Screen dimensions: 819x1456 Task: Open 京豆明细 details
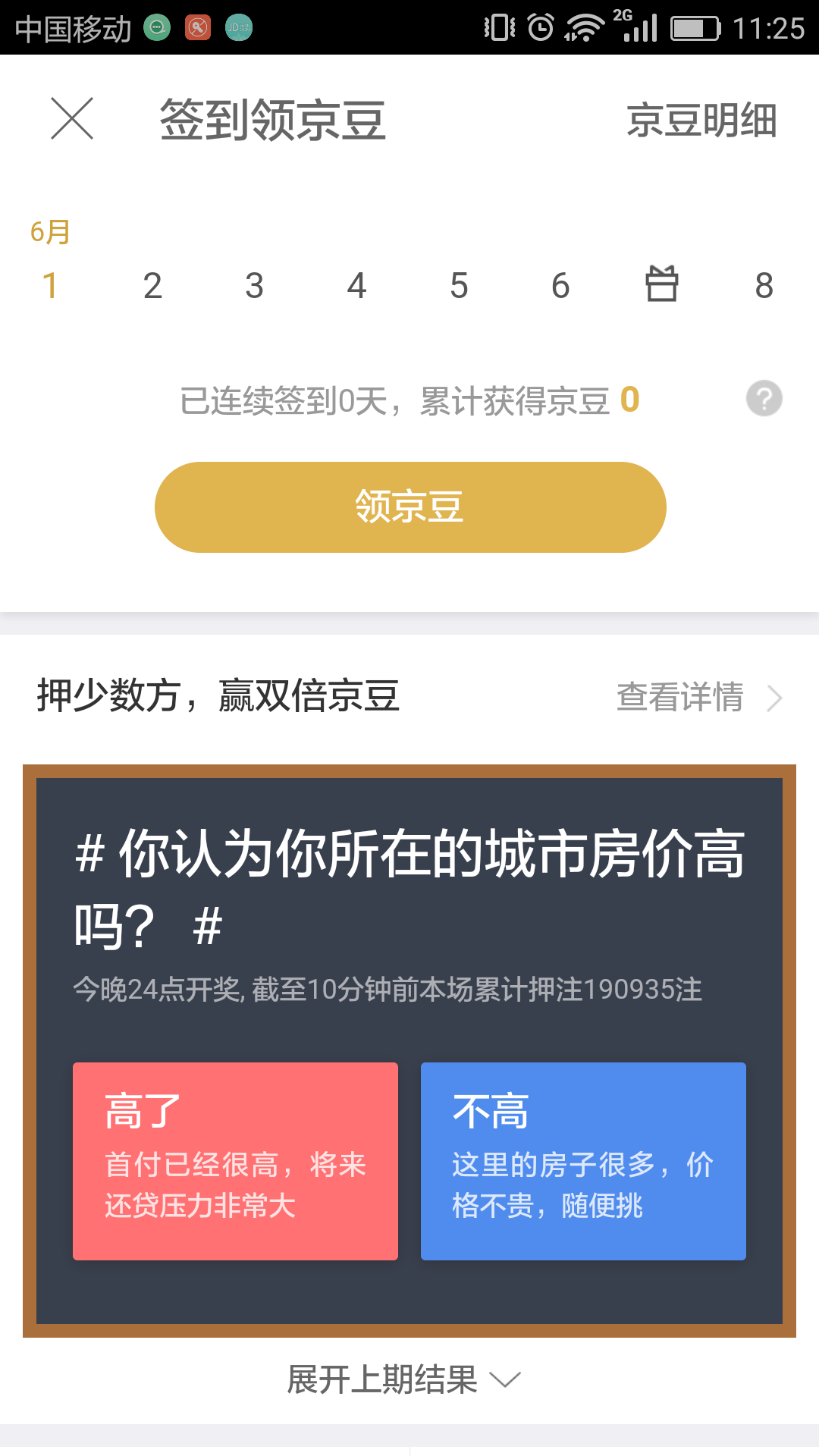click(701, 121)
